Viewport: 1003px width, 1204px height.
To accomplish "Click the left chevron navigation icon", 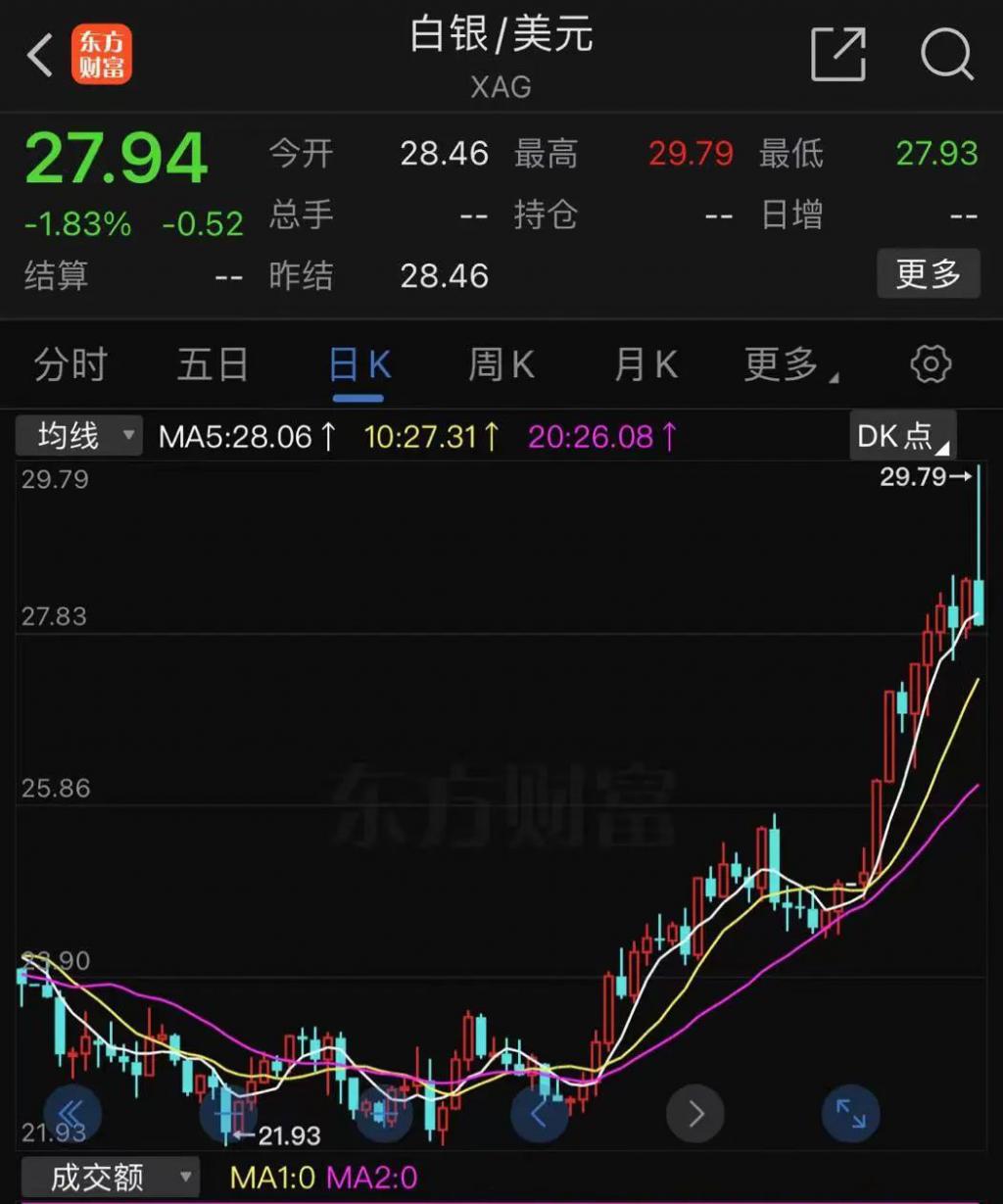I will click(540, 1114).
